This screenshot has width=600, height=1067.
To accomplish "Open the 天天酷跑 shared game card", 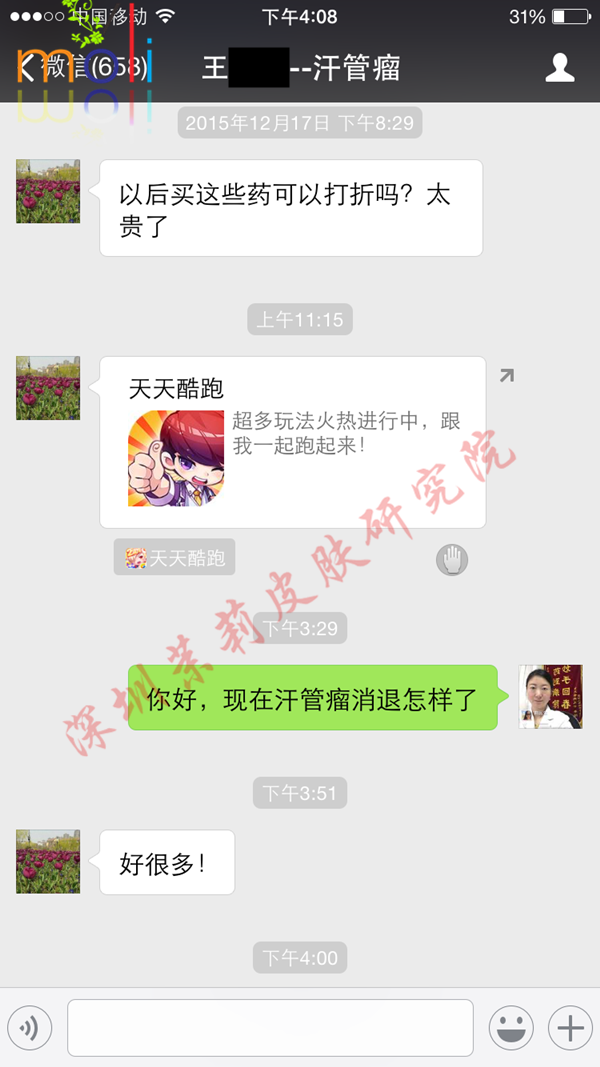I will pyautogui.click(x=292, y=442).
